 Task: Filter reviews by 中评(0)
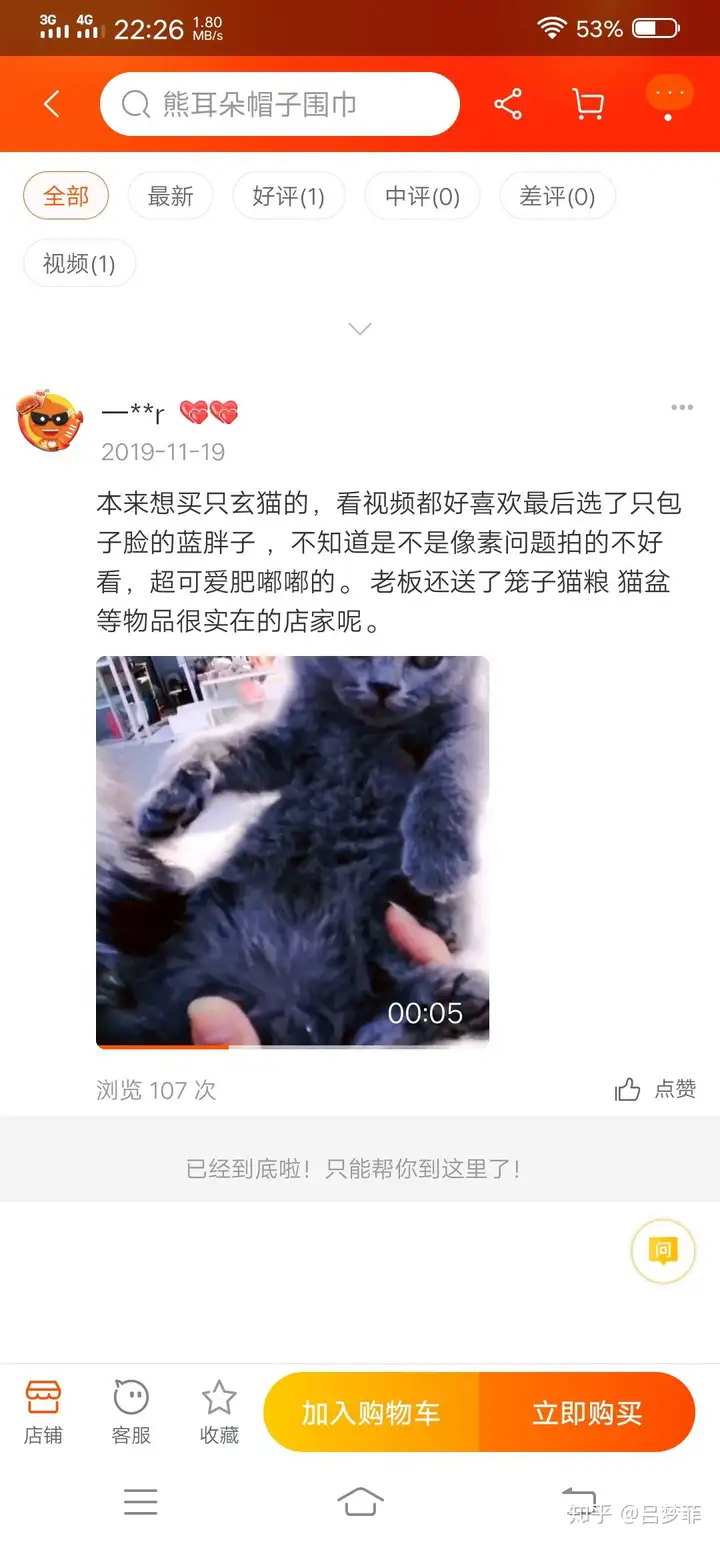point(422,196)
